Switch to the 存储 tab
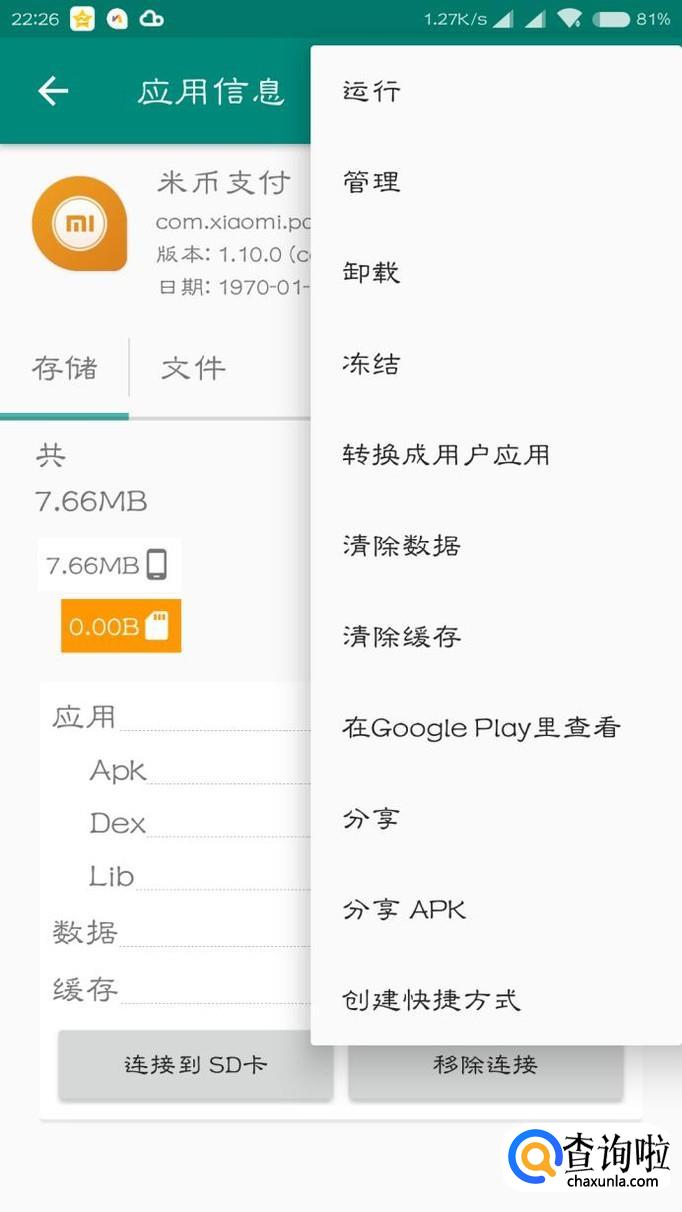682x1212 pixels. [x=64, y=368]
